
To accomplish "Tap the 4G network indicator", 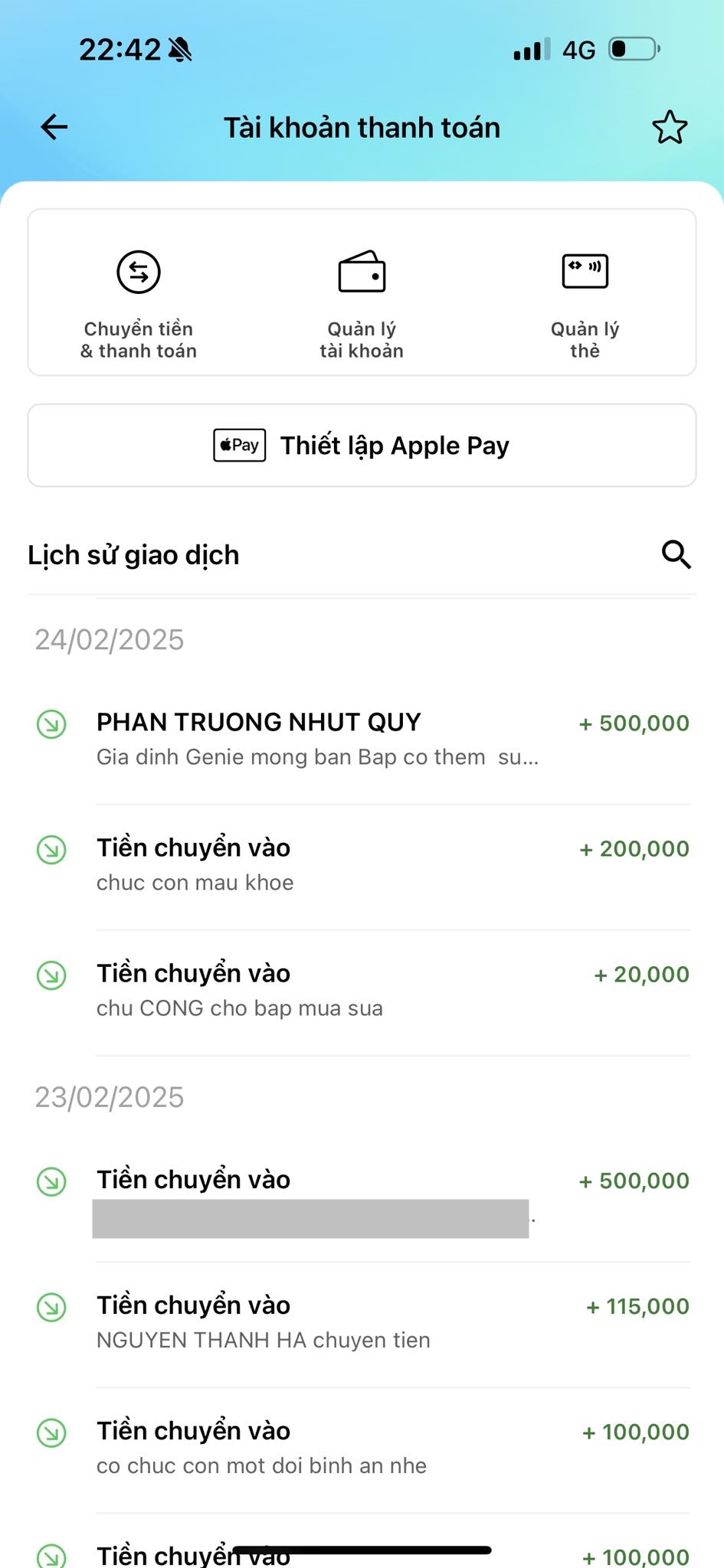I will point(580,48).
